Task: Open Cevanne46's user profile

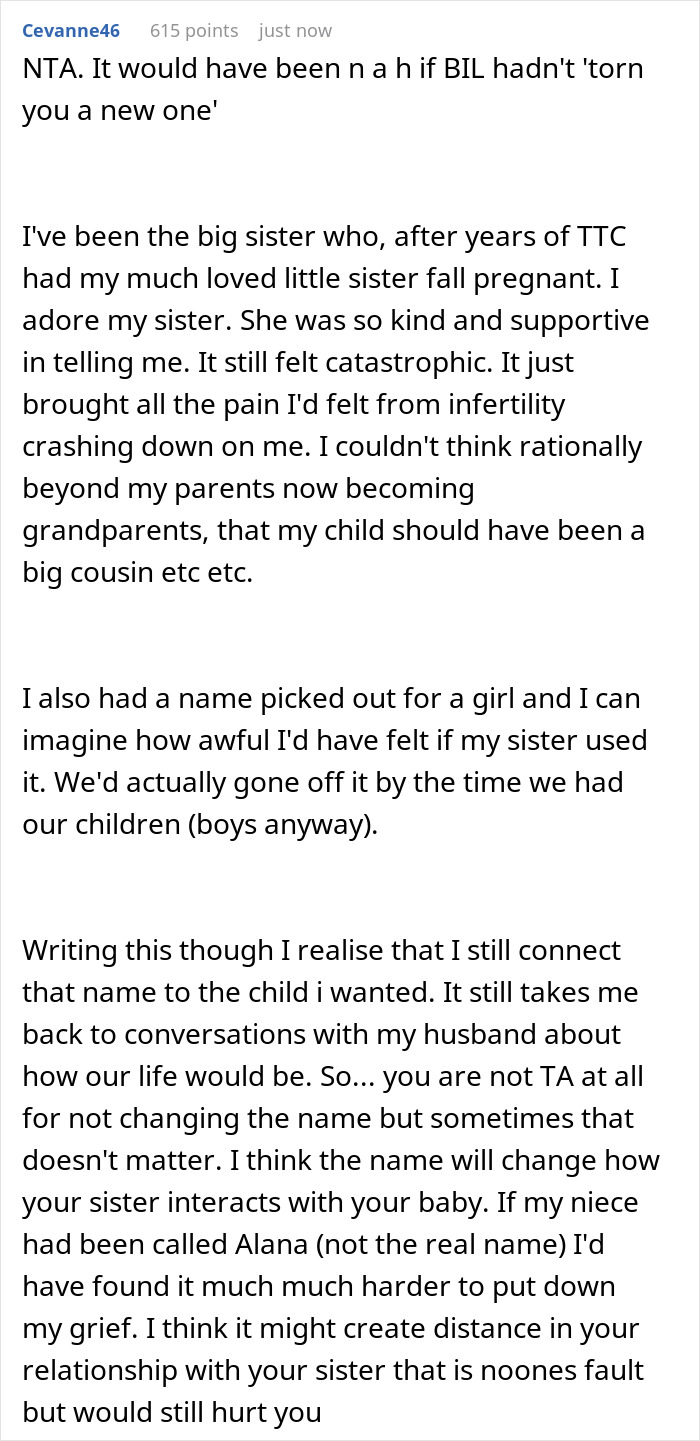Action: click(x=71, y=31)
